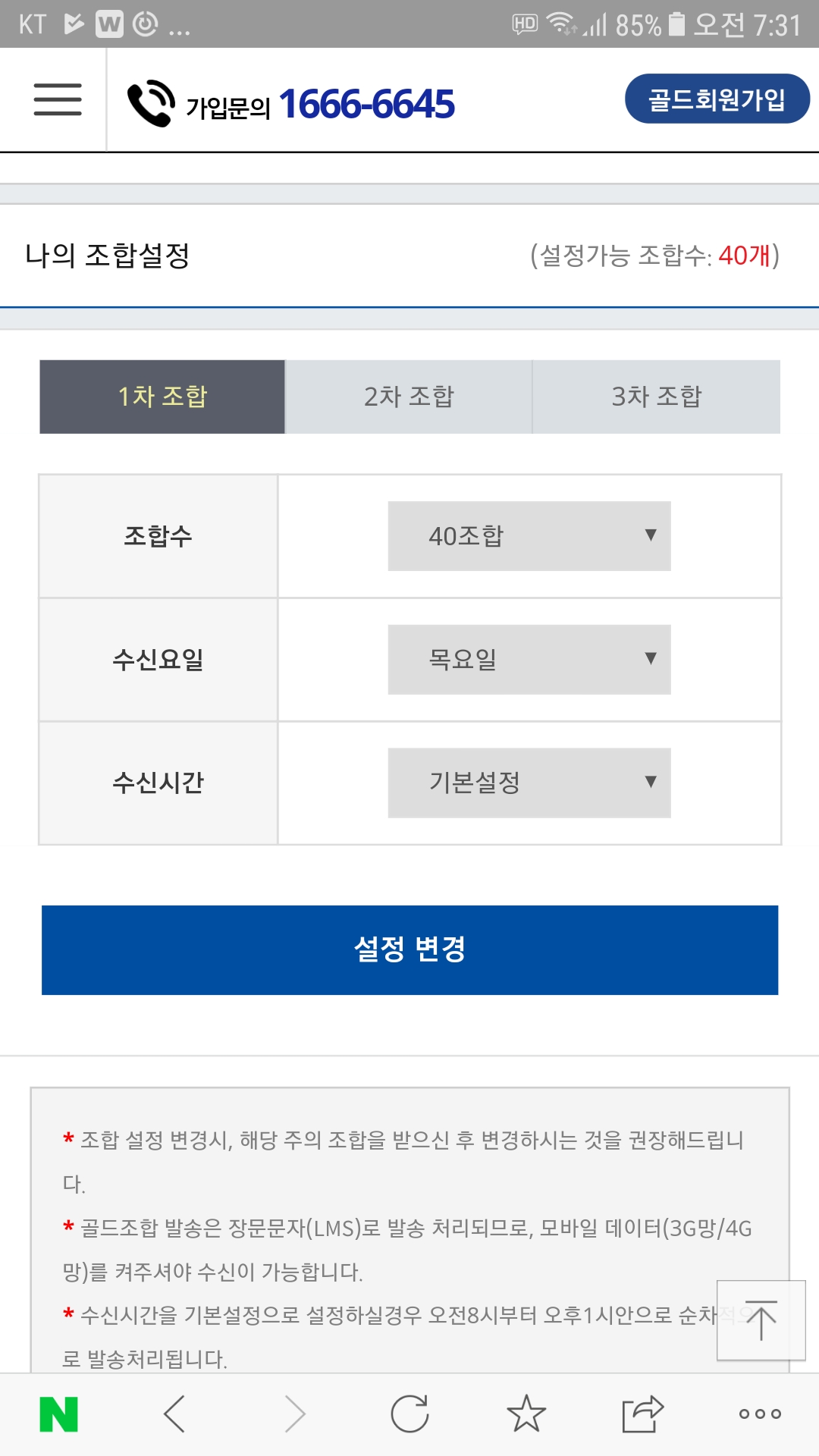Open the 목요일 receiving day dropdown
Screen dimensions: 819x1456
(x=529, y=660)
